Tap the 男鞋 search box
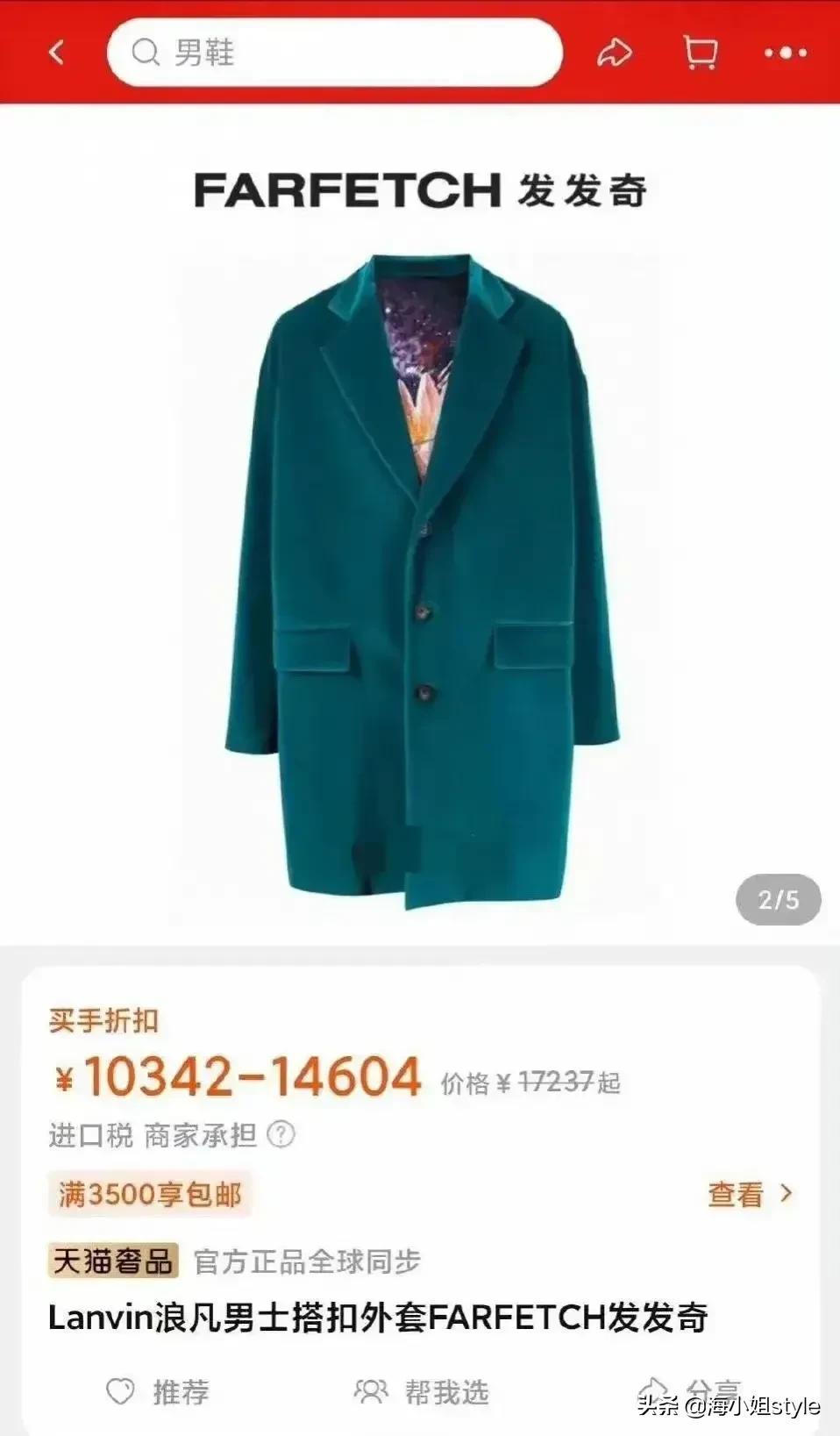Image resolution: width=840 pixels, height=1436 pixels. click(333, 53)
